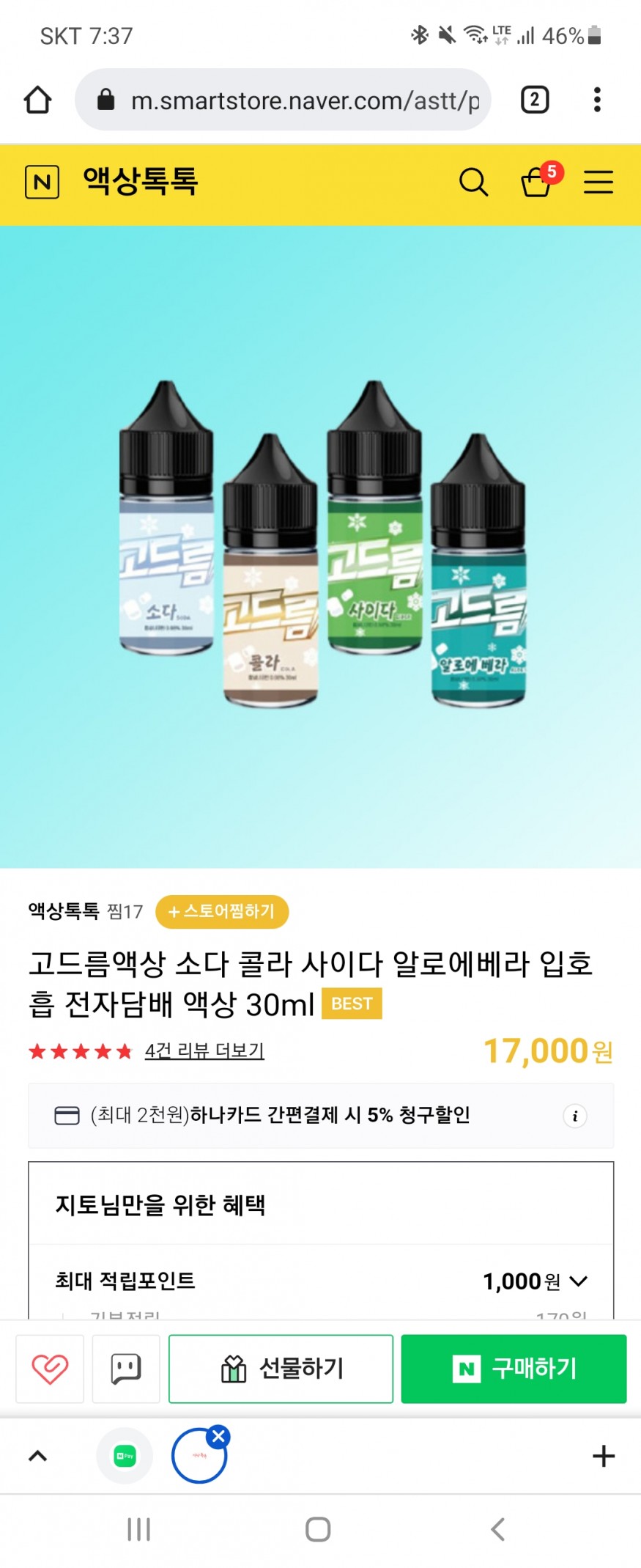Open browser home page
Screen dimensions: 641x1568
[x=38, y=100]
